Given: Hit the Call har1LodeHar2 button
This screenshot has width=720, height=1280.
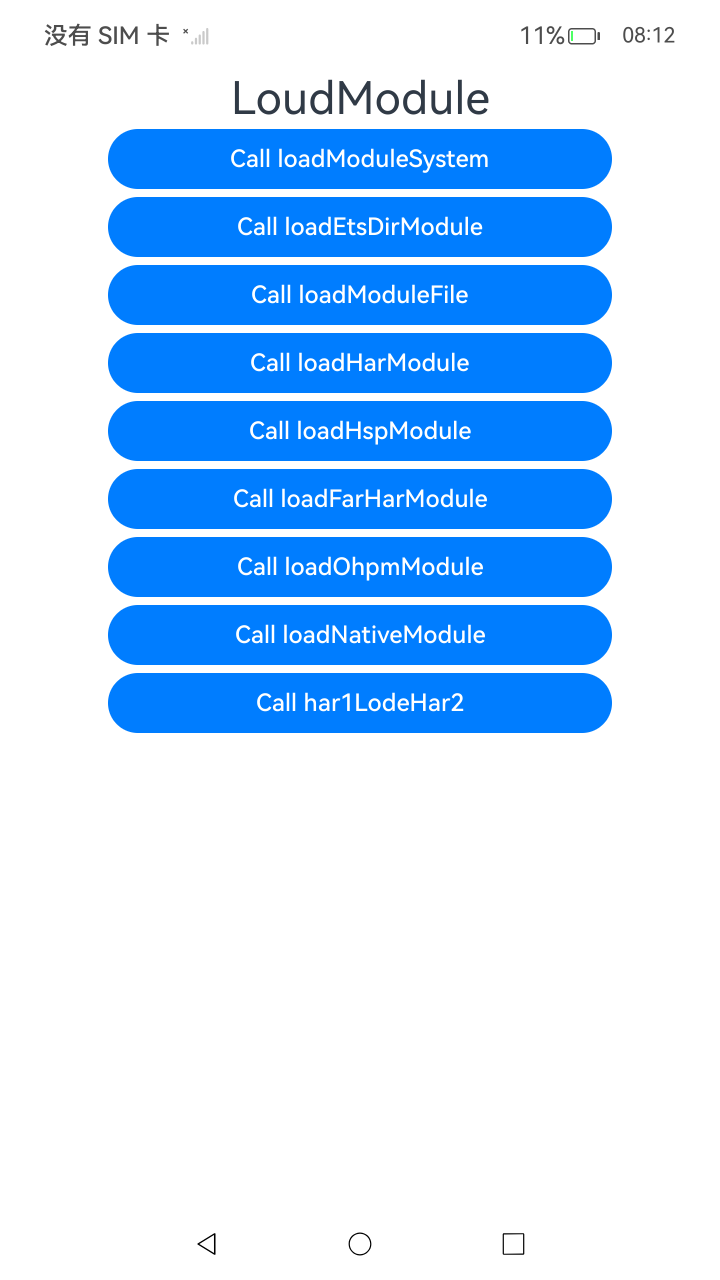Looking at the screenshot, I should click(x=360, y=703).
